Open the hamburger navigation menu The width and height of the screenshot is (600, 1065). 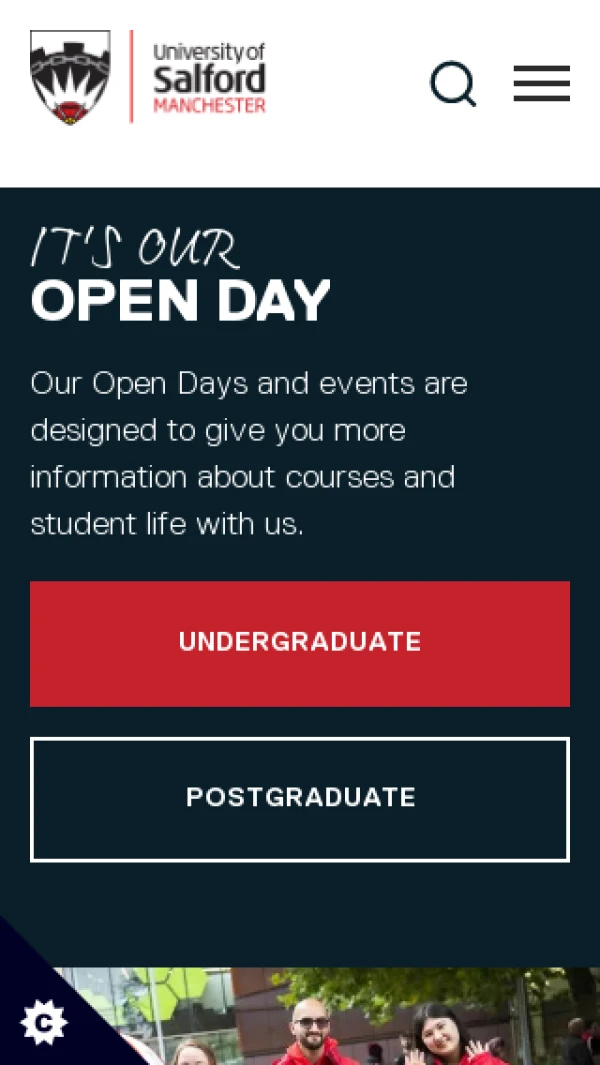click(541, 84)
